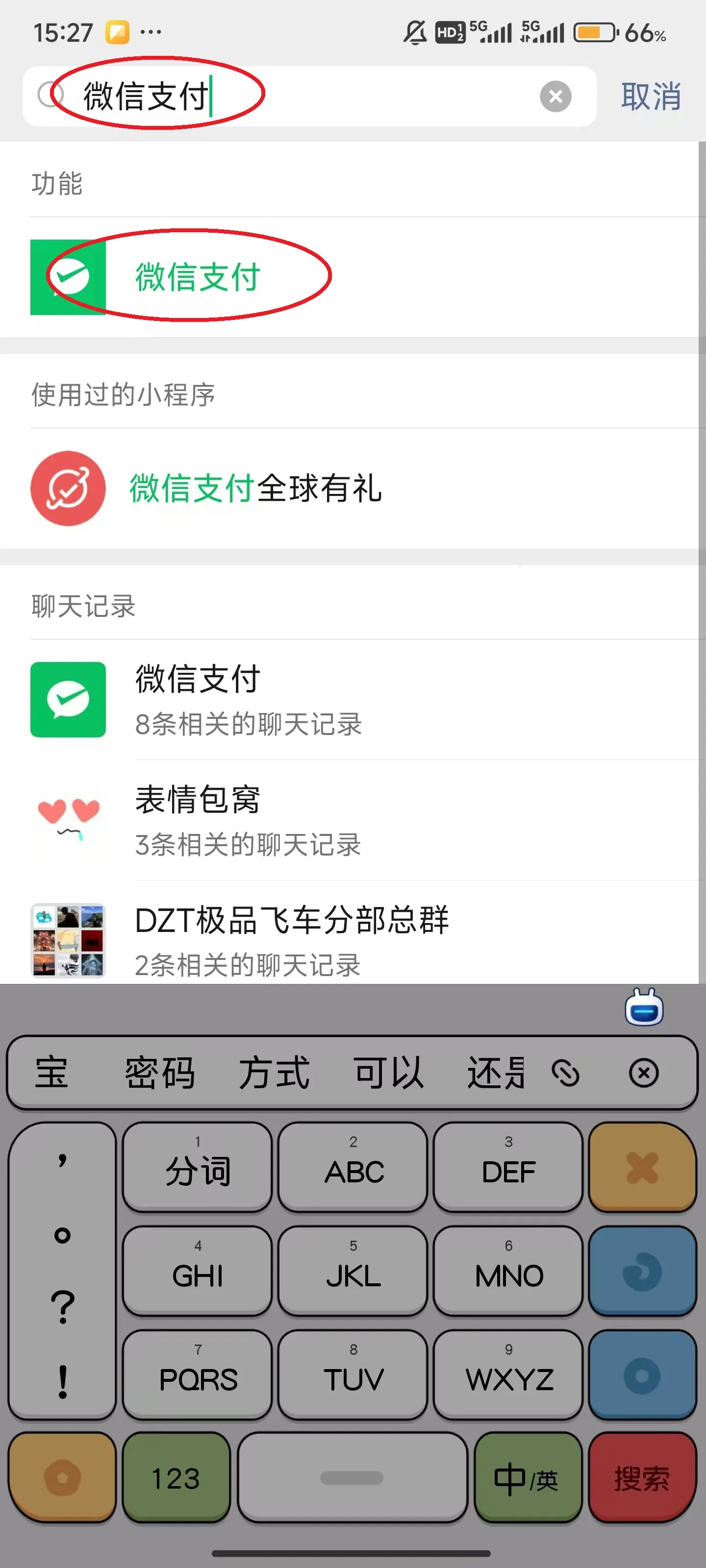706x1568 pixels.
Task: Tap the 微信支付 chat record green icon
Action: click(x=68, y=699)
